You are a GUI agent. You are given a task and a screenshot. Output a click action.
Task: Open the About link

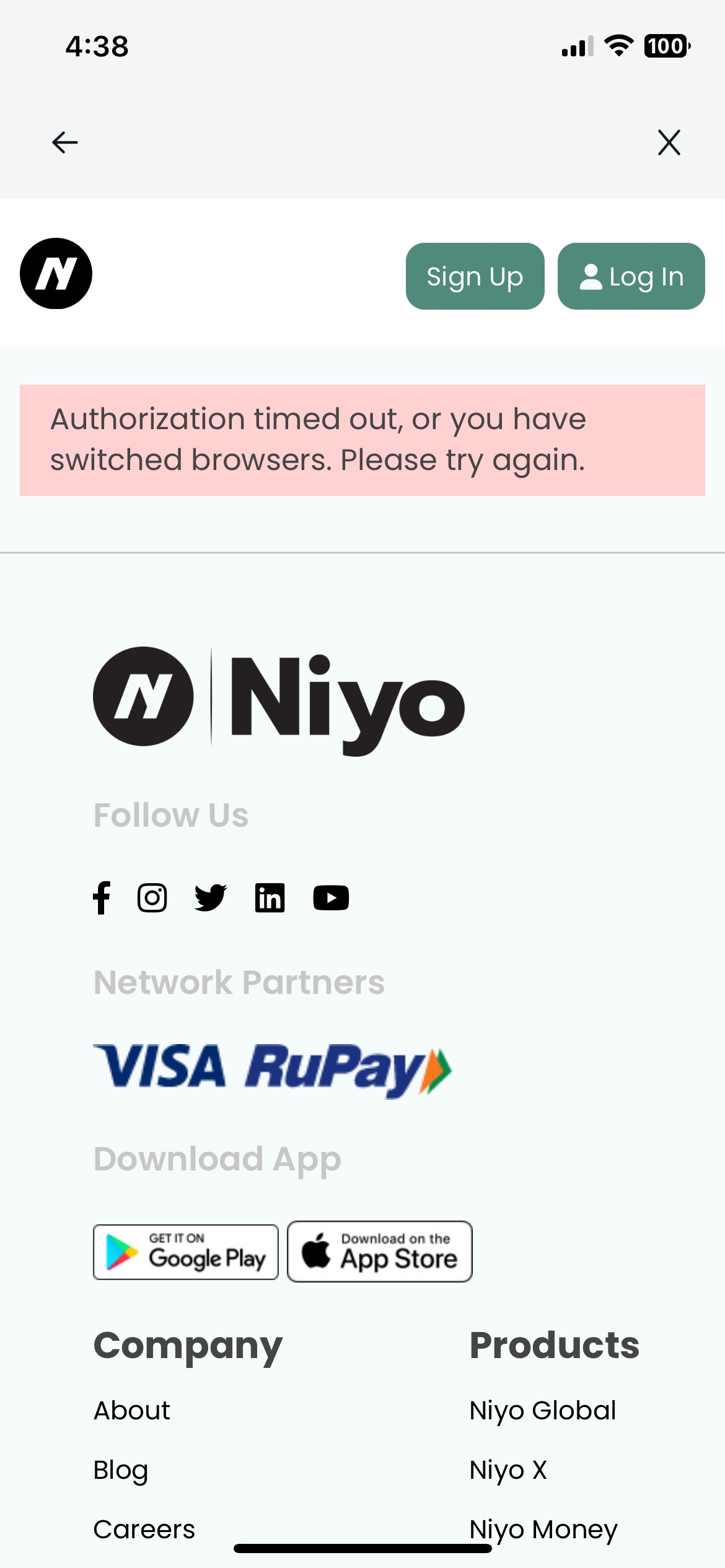[x=131, y=1410]
